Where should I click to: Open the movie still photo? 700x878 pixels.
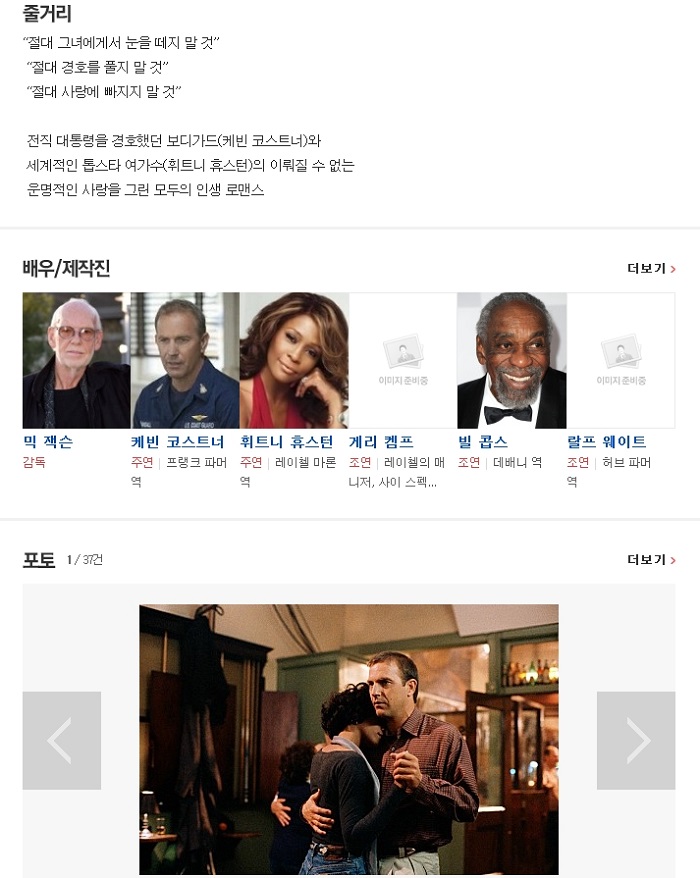click(348, 740)
